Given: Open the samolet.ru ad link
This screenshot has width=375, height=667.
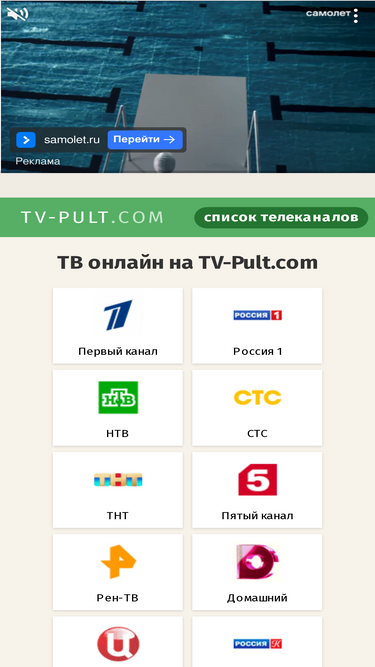Looking at the screenshot, I should click(x=72, y=140).
